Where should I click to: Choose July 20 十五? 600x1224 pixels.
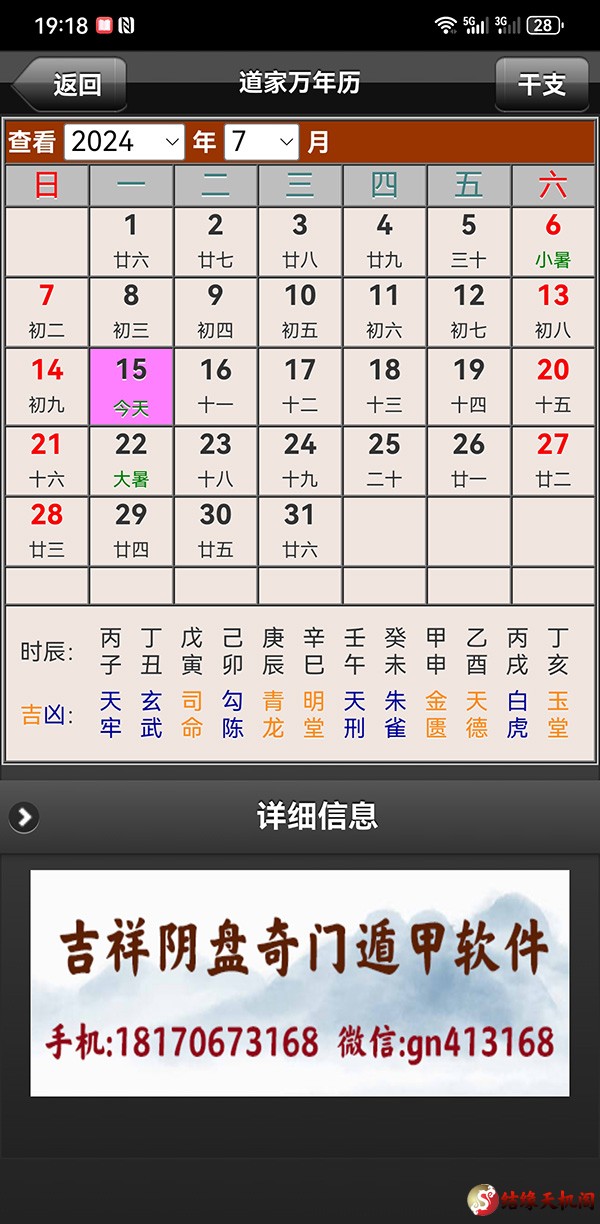pos(553,386)
